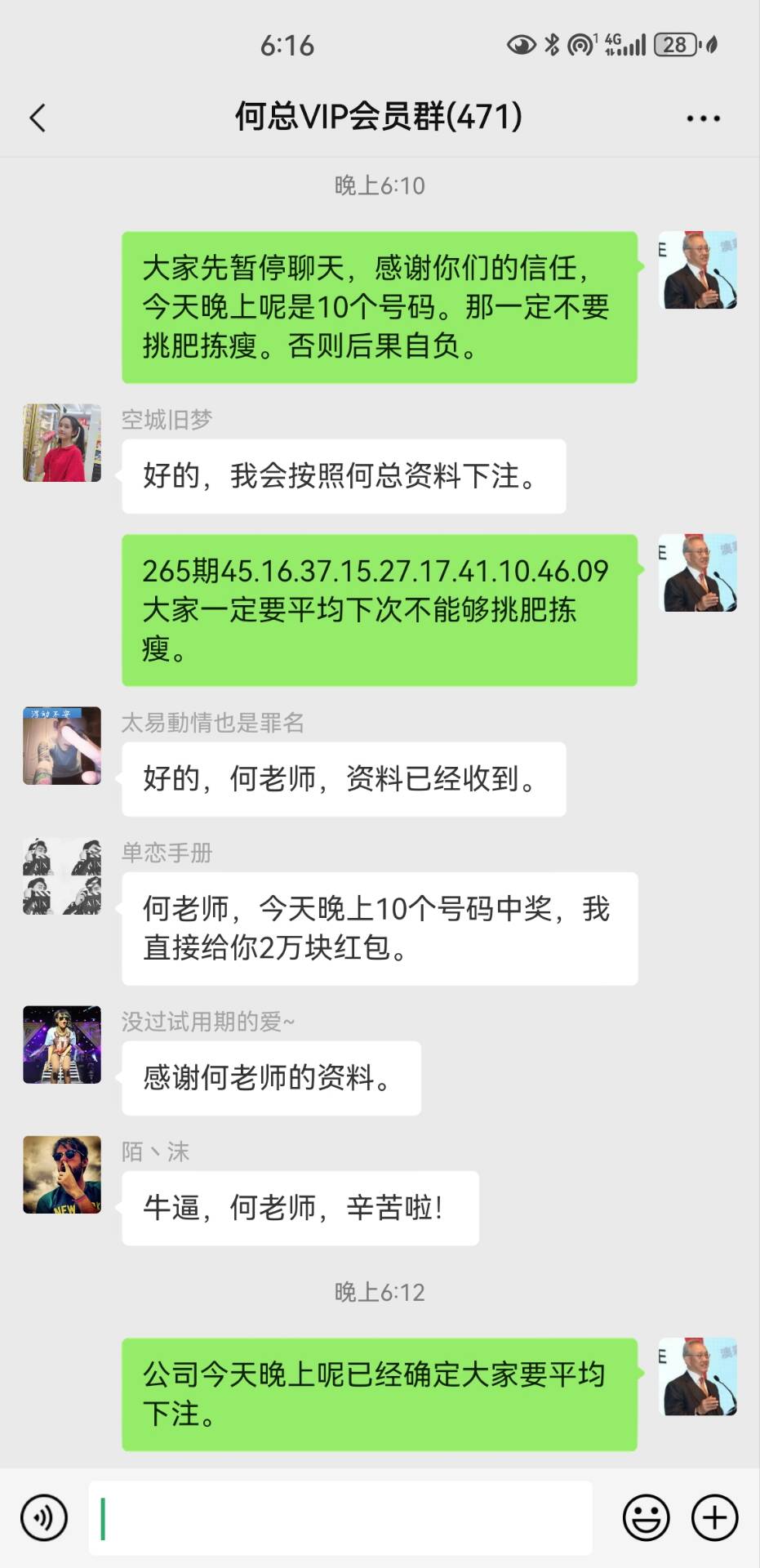The height and width of the screenshot is (1568, 760).
Task: Open the three-dot chat info menu
Action: [703, 118]
